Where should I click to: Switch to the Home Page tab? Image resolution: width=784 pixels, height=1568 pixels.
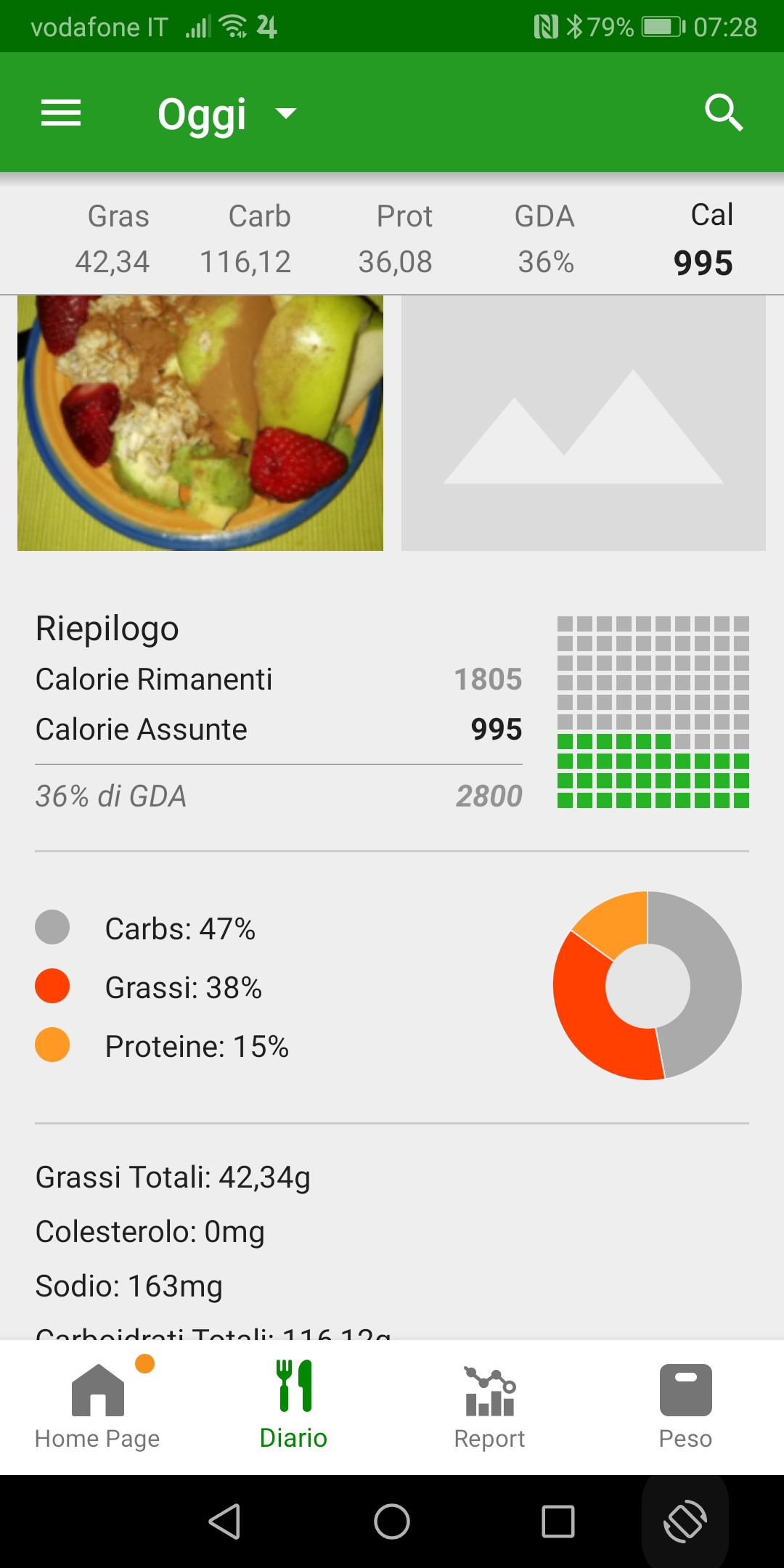coord(98,1406)
